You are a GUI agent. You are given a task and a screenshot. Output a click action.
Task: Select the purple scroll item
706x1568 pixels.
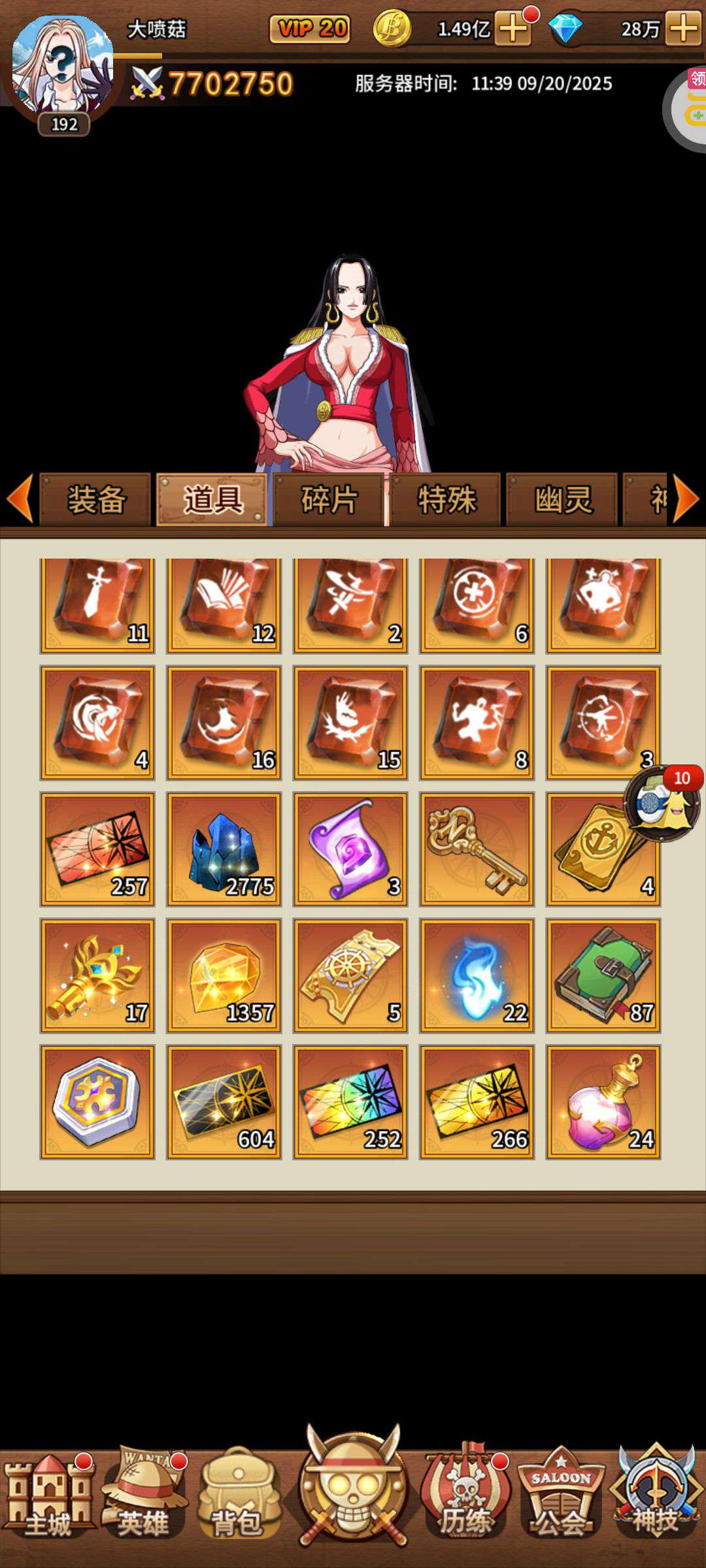[x=350, y=849]
